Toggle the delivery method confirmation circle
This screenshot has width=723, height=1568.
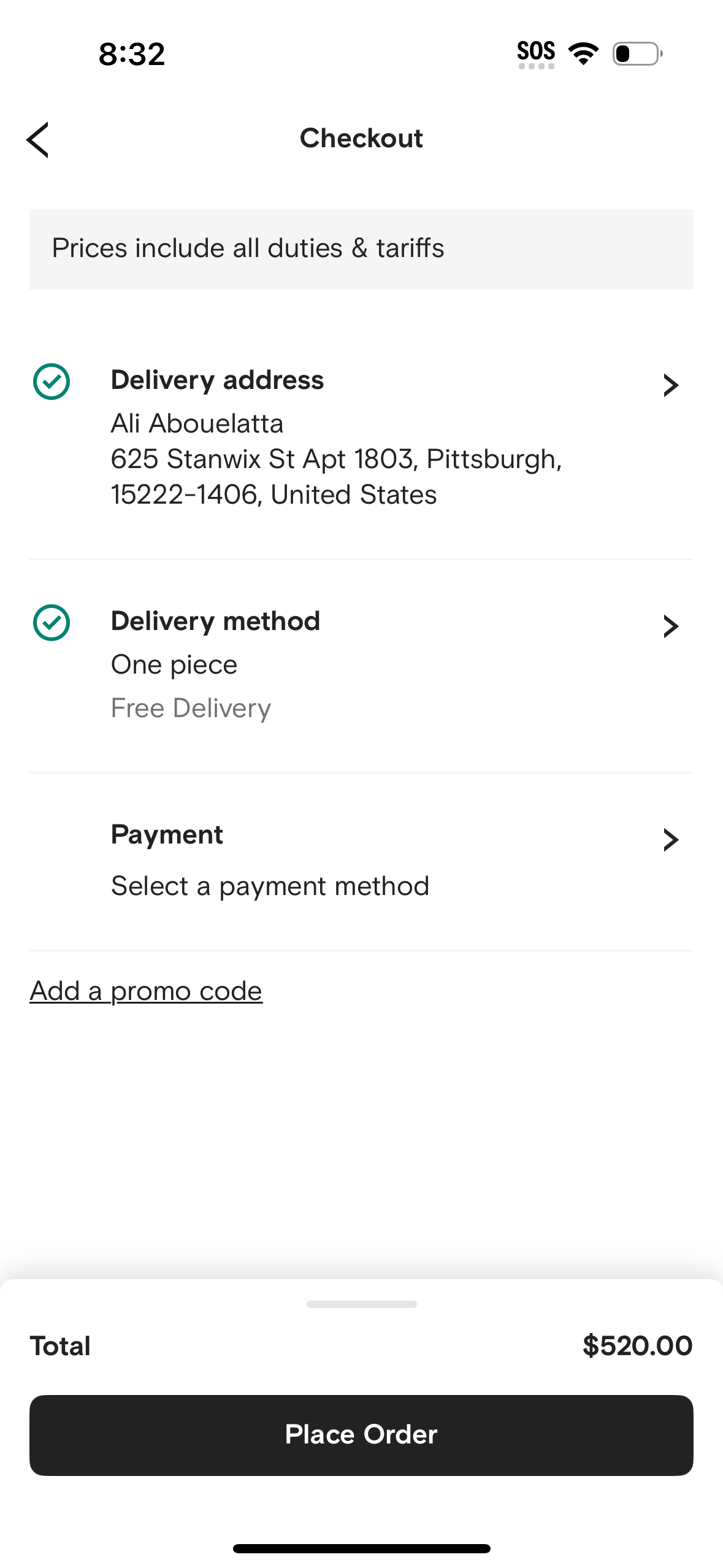[52, 622]
